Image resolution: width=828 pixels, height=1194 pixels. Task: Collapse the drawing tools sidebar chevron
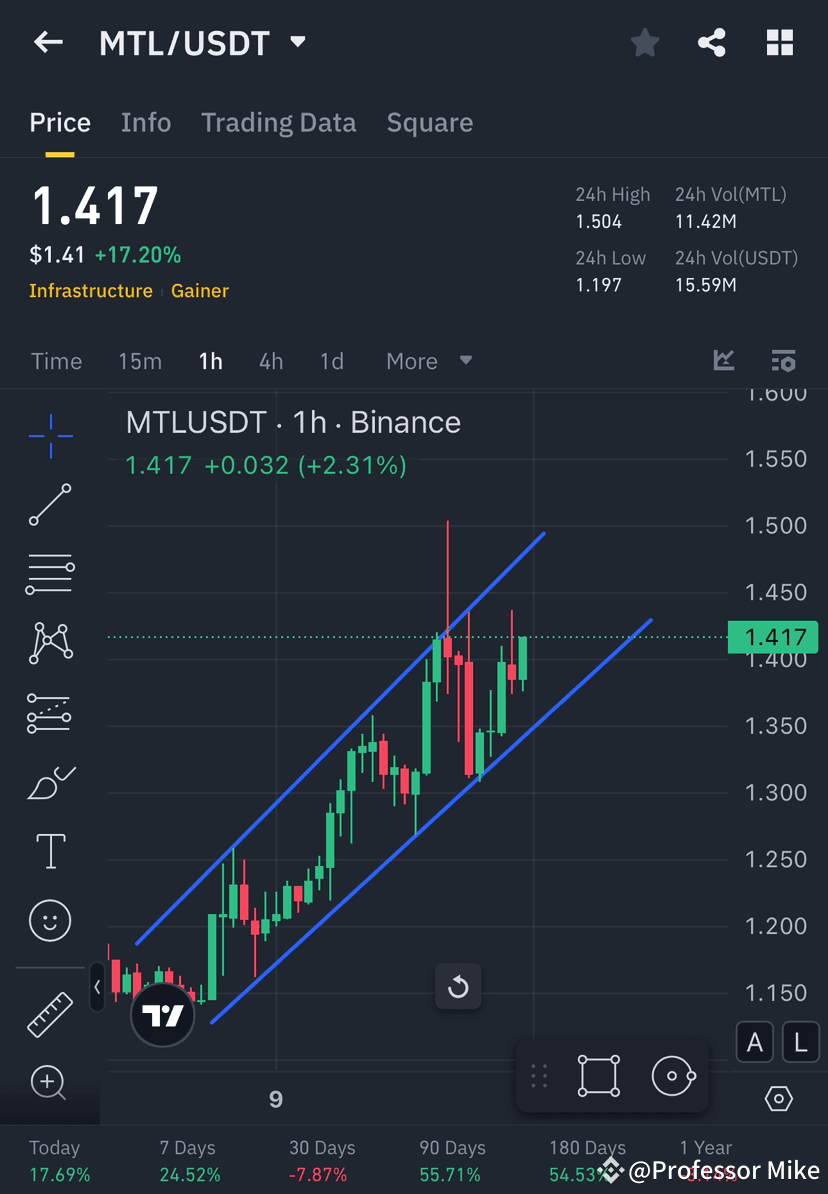tap(97, 987)
